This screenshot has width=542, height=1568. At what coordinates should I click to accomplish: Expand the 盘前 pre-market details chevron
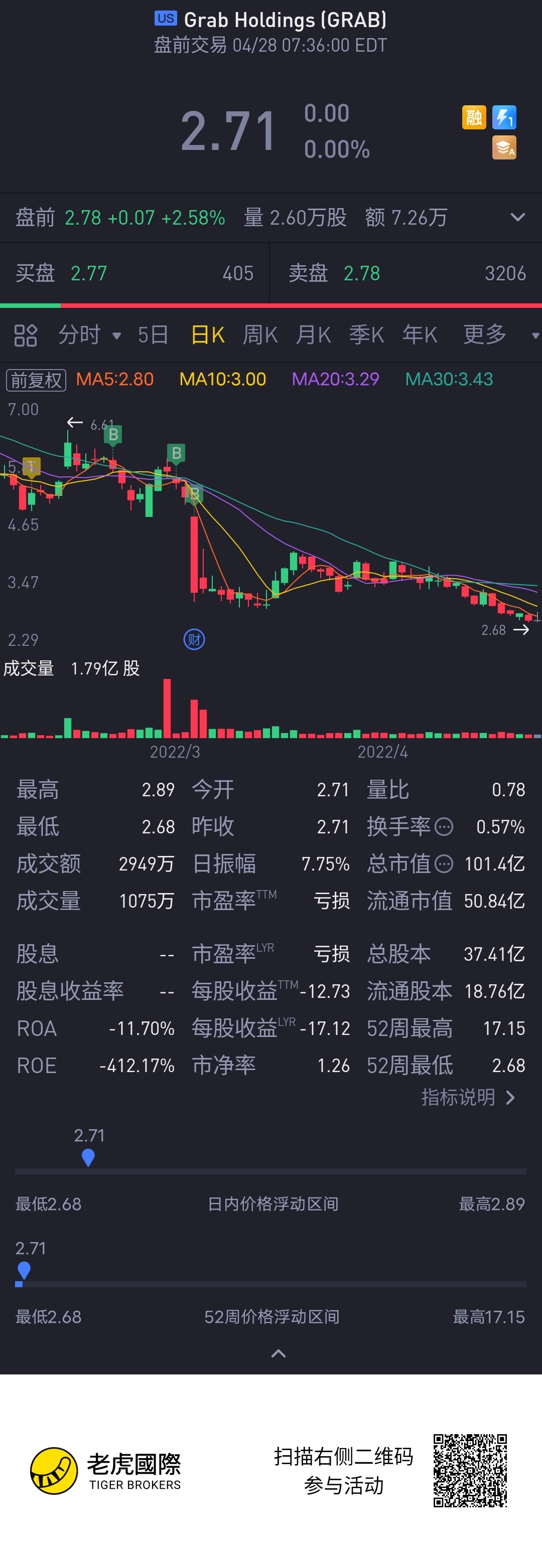click(x=517, y=218)
